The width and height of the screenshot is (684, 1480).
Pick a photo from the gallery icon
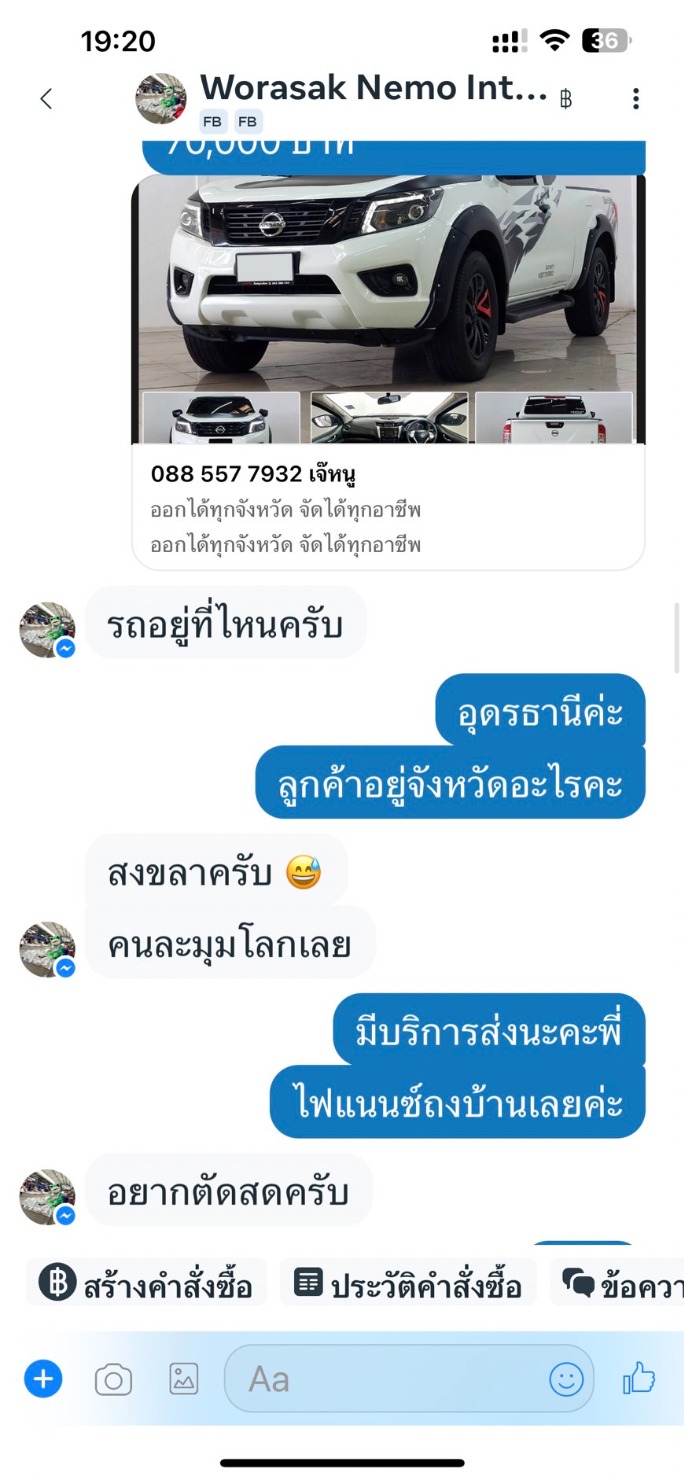coord(184,1379)
